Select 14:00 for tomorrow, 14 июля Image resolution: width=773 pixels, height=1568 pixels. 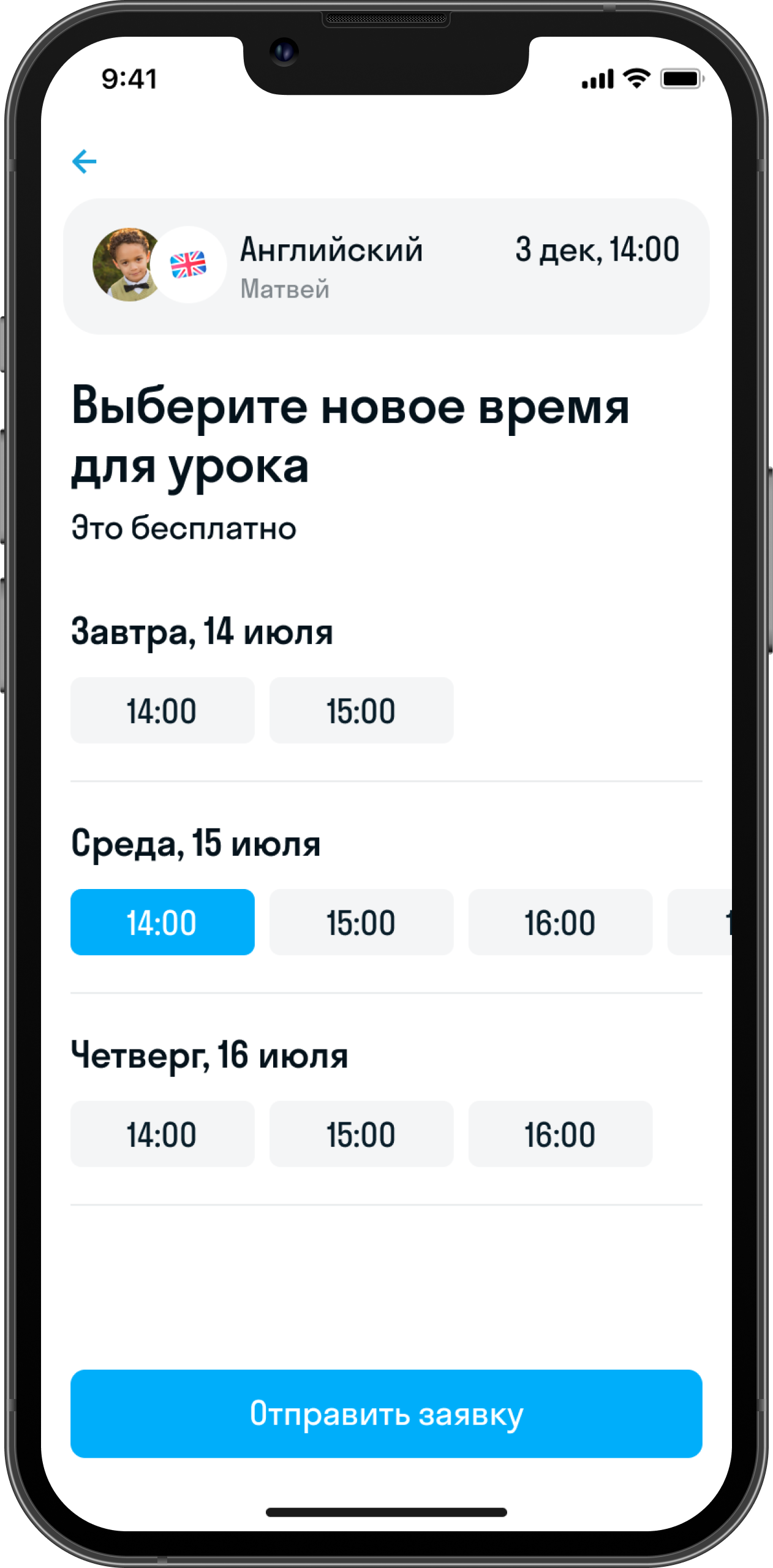162,710
